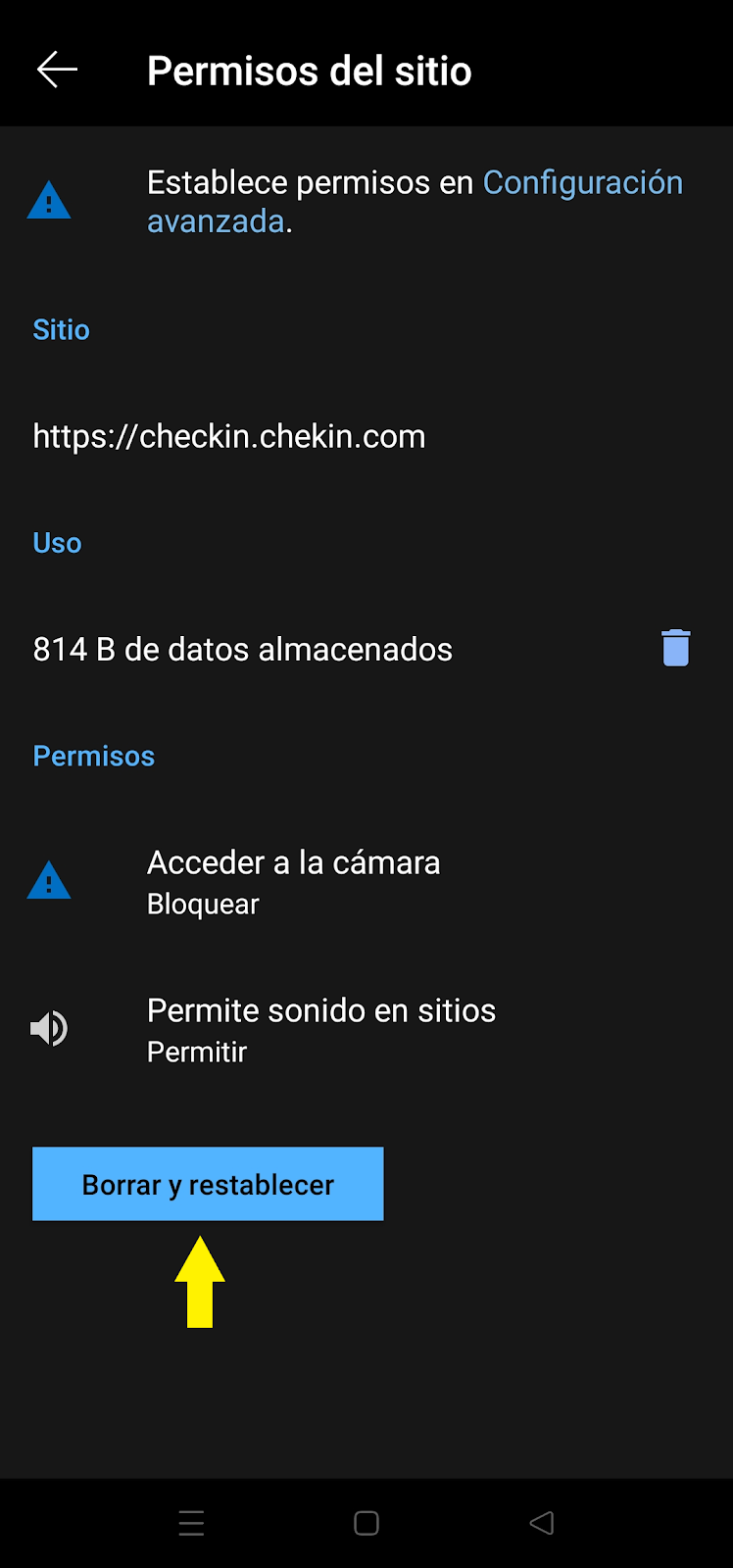Delete the 814 B of stored data
The height and width of the screenshot is (1568, 733).
pos(675,649)
